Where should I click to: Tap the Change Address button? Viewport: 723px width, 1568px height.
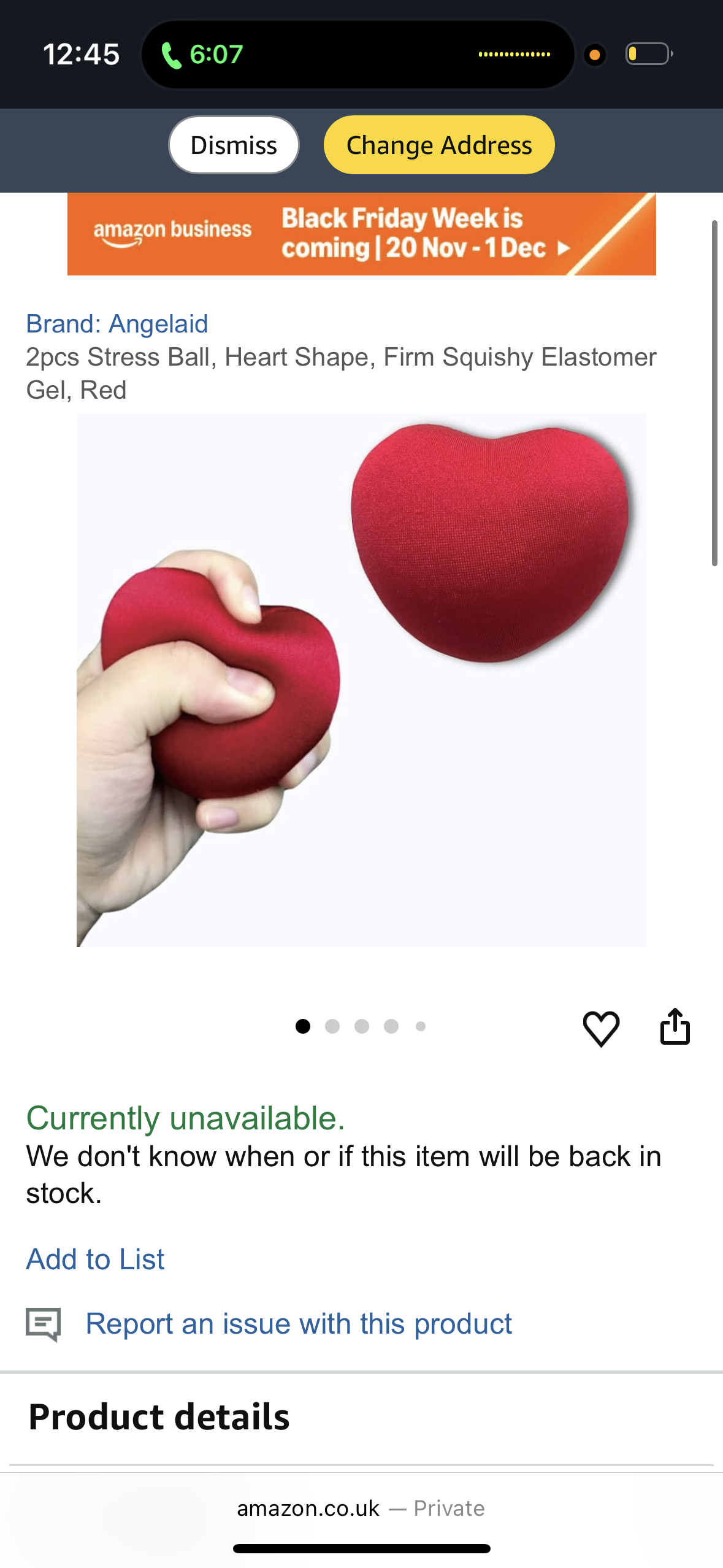(x=439, y=145)
